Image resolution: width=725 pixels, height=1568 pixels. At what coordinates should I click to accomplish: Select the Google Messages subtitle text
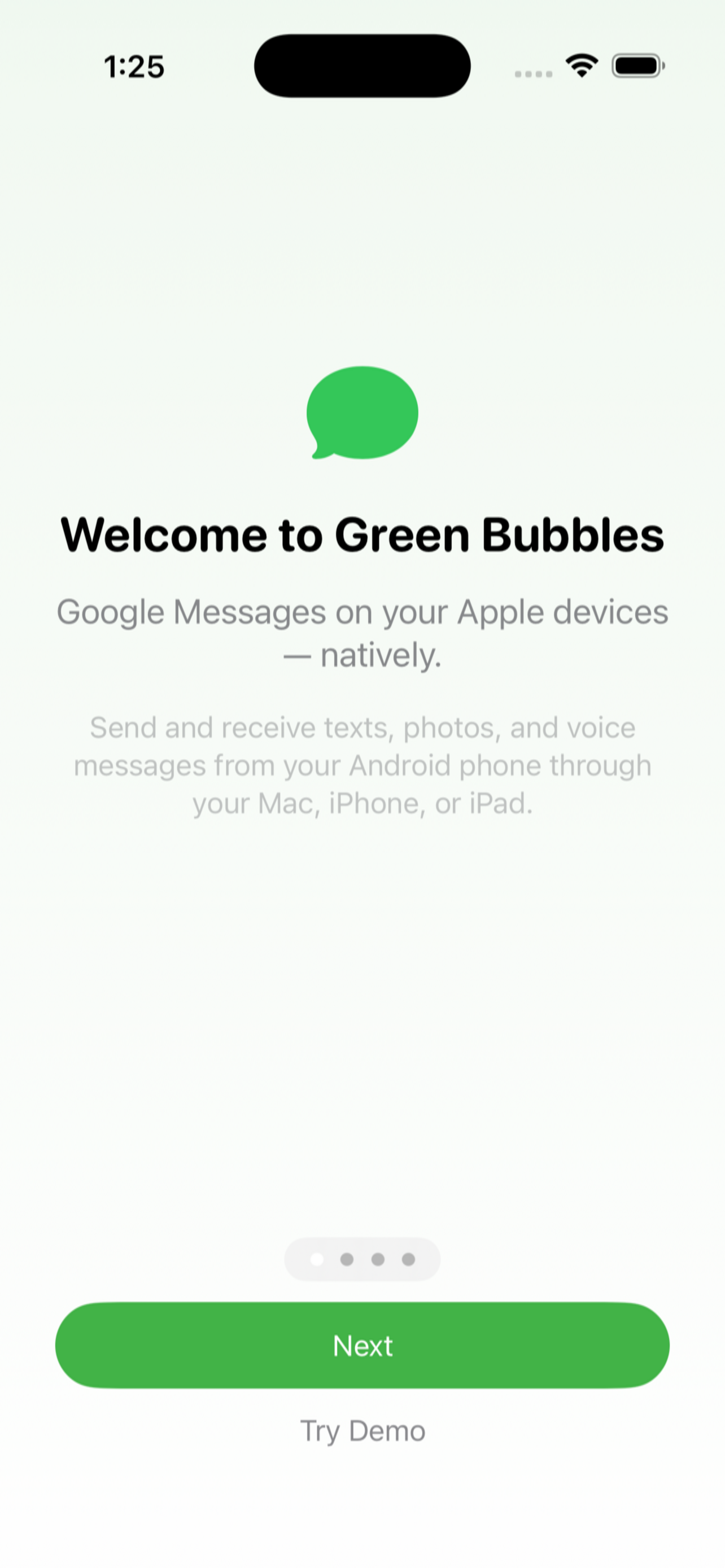362,633
